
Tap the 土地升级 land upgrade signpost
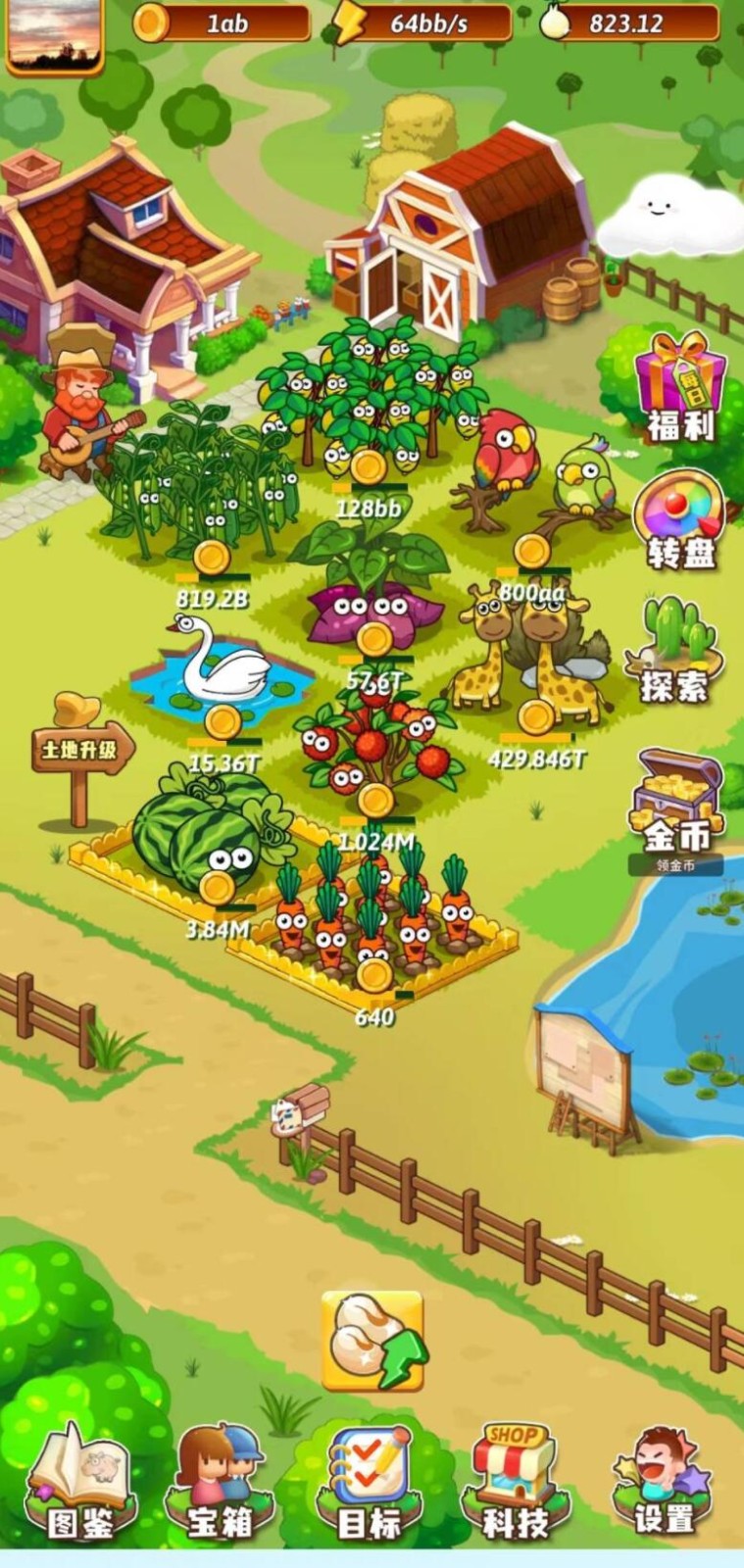point(78,752)
